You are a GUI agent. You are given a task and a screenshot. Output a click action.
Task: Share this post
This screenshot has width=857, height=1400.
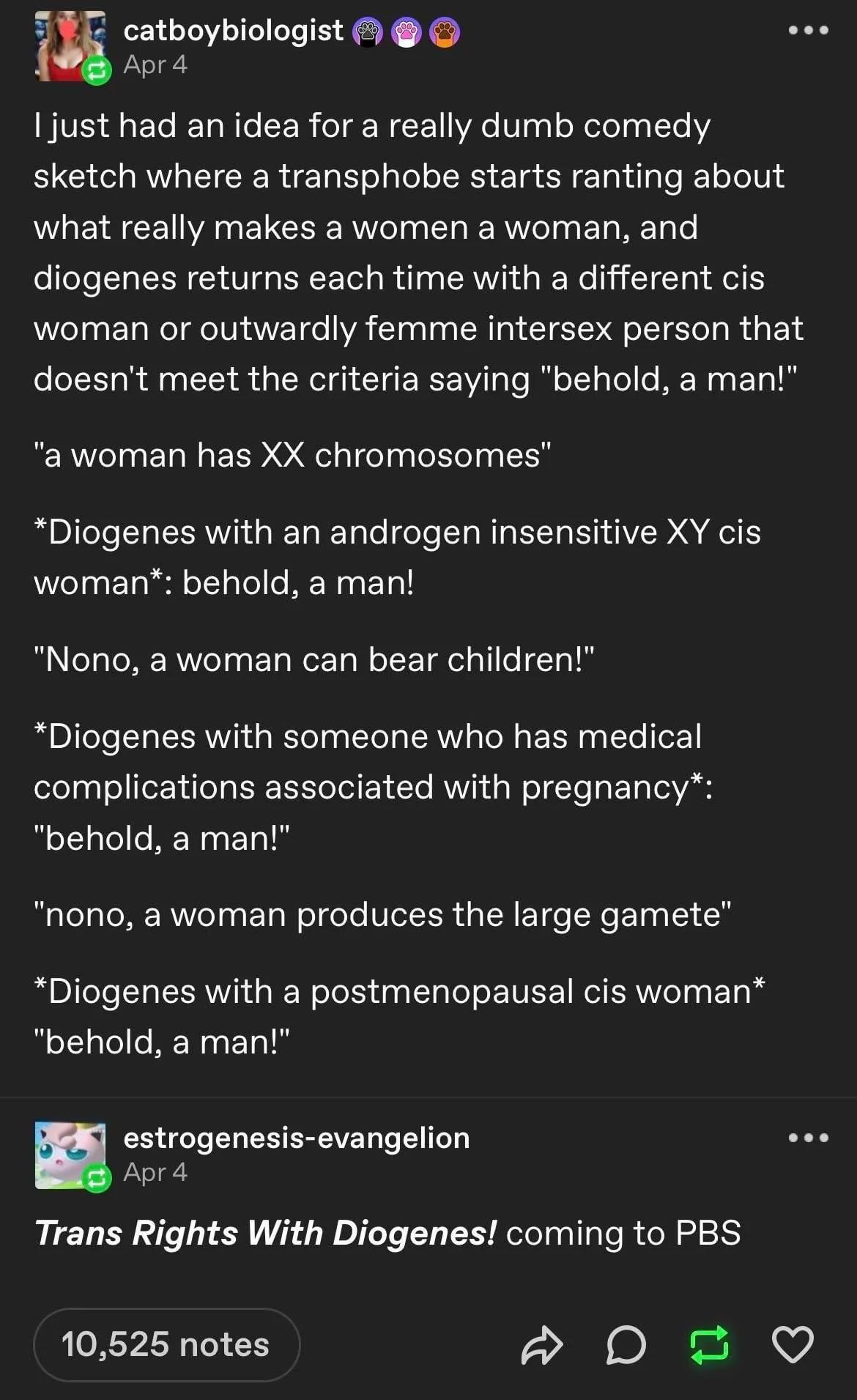tap(542, 1345)
